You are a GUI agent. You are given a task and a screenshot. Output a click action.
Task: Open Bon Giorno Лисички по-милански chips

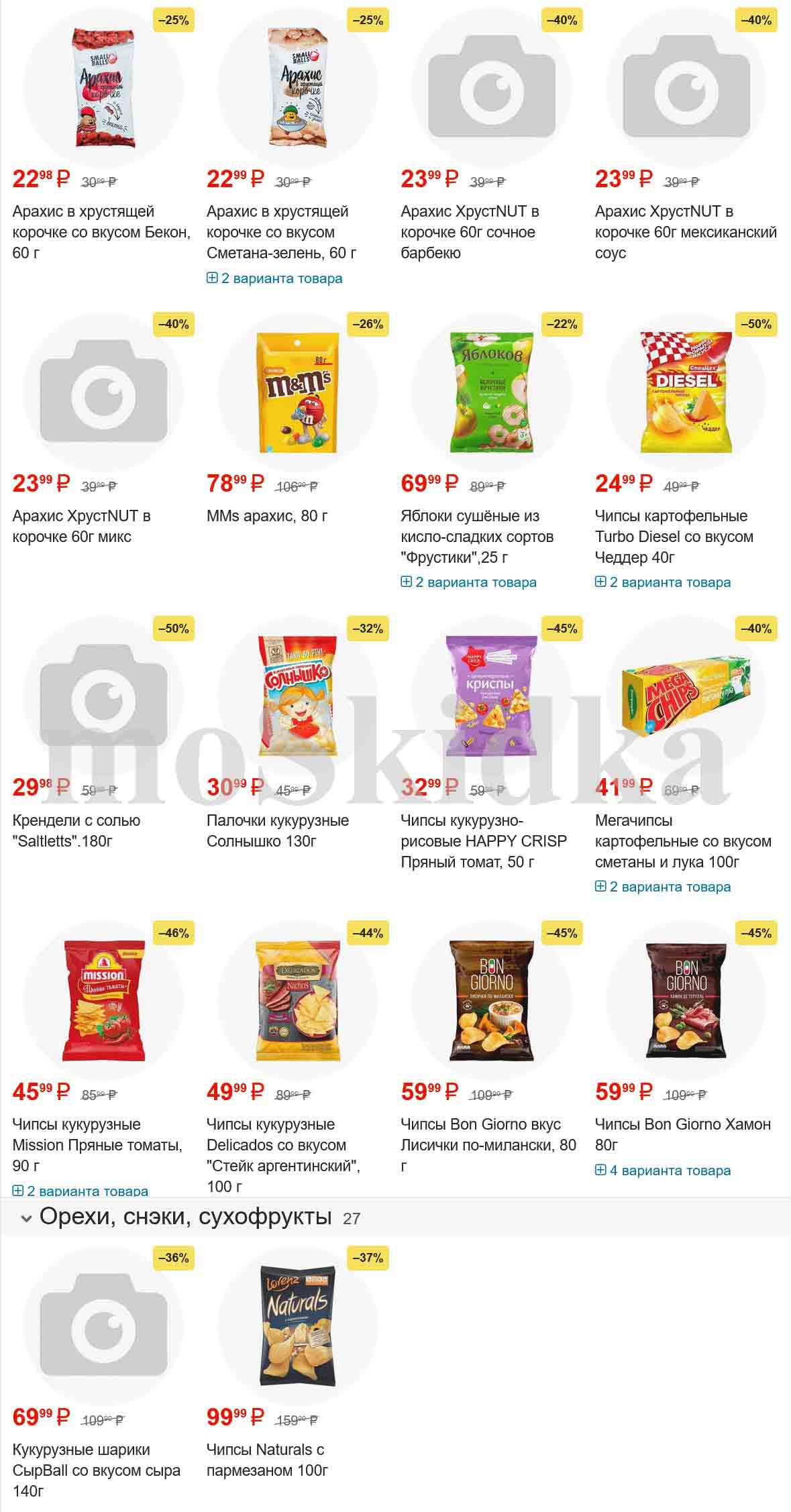click(x=488, y=1144)
